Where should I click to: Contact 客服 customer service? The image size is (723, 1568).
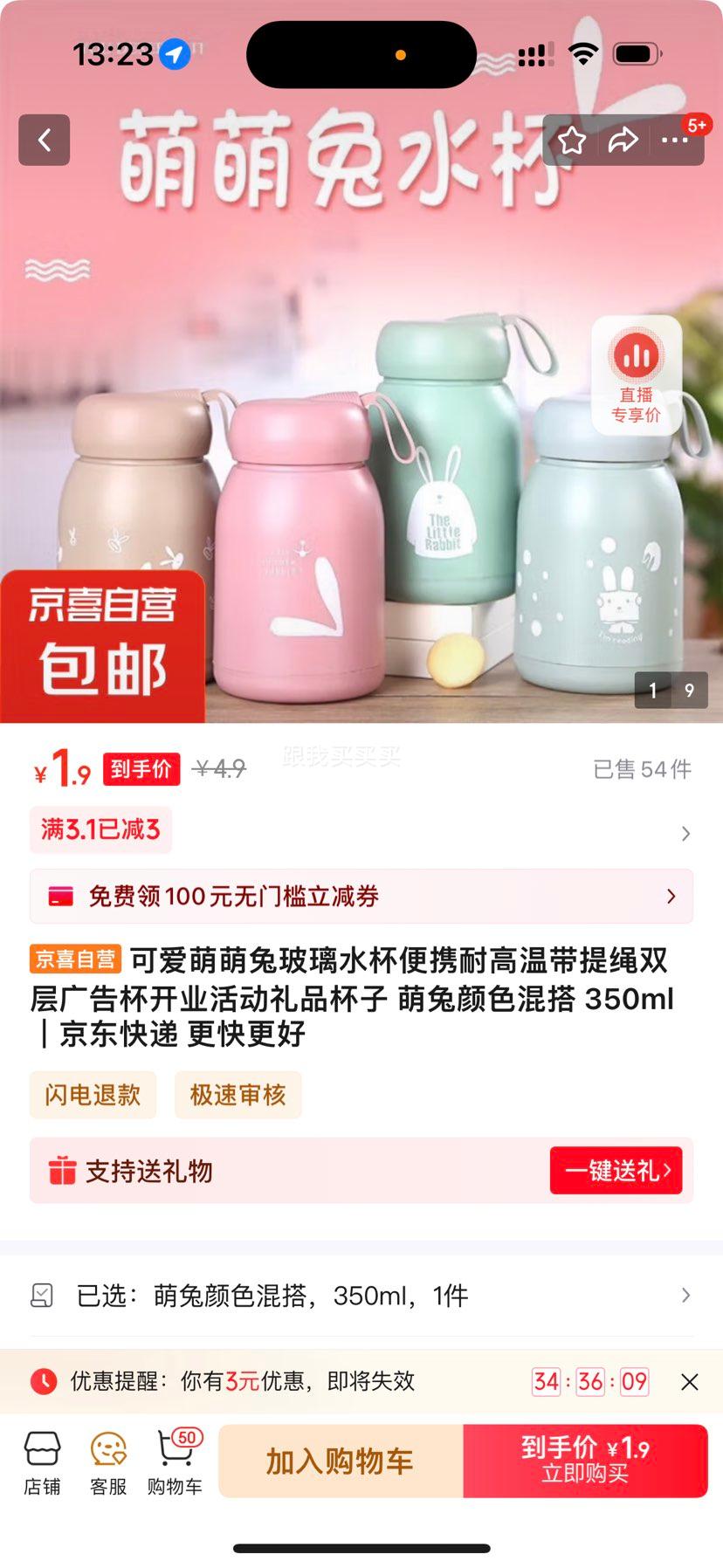(x=108, y=1462)
